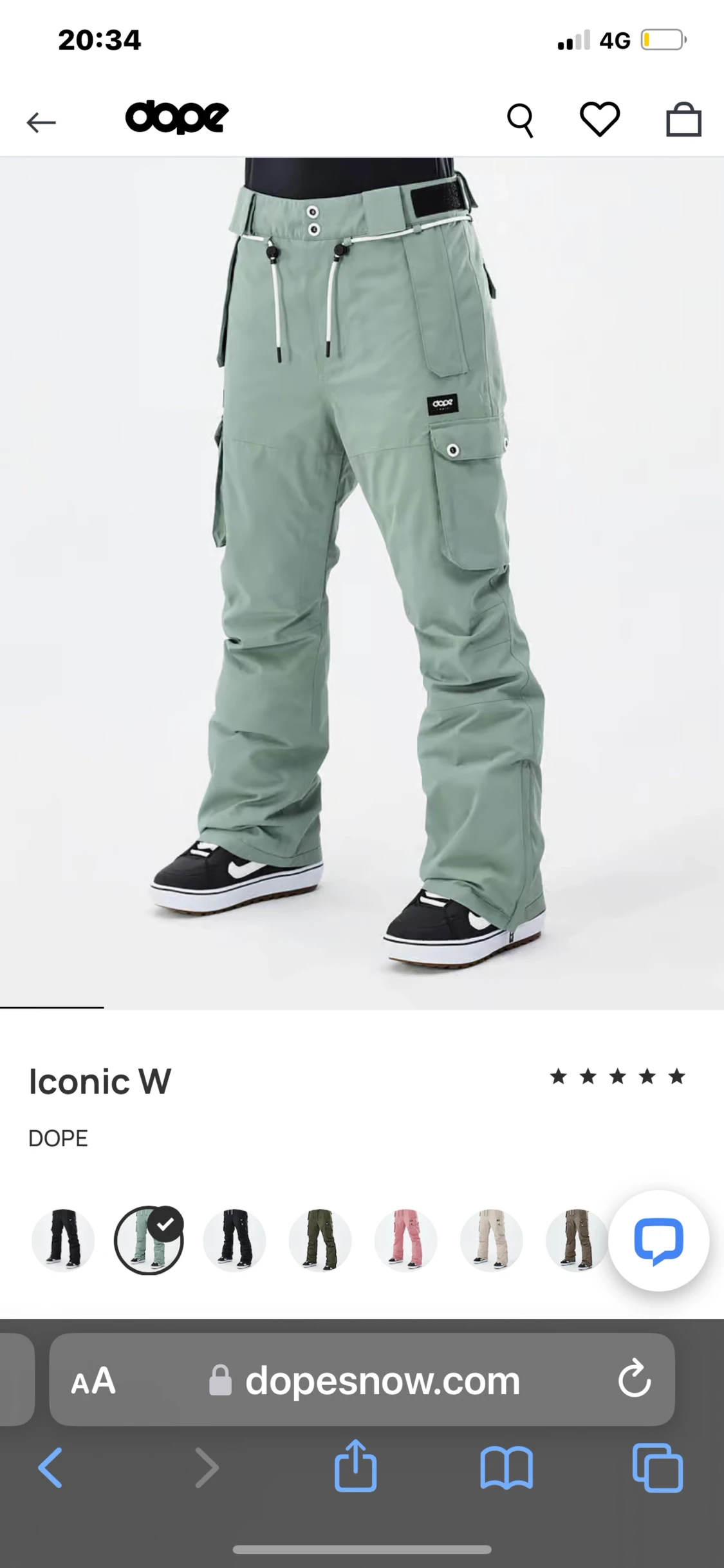Open the product photo of green pants
Screen dimensions: 724x1568
362,580
